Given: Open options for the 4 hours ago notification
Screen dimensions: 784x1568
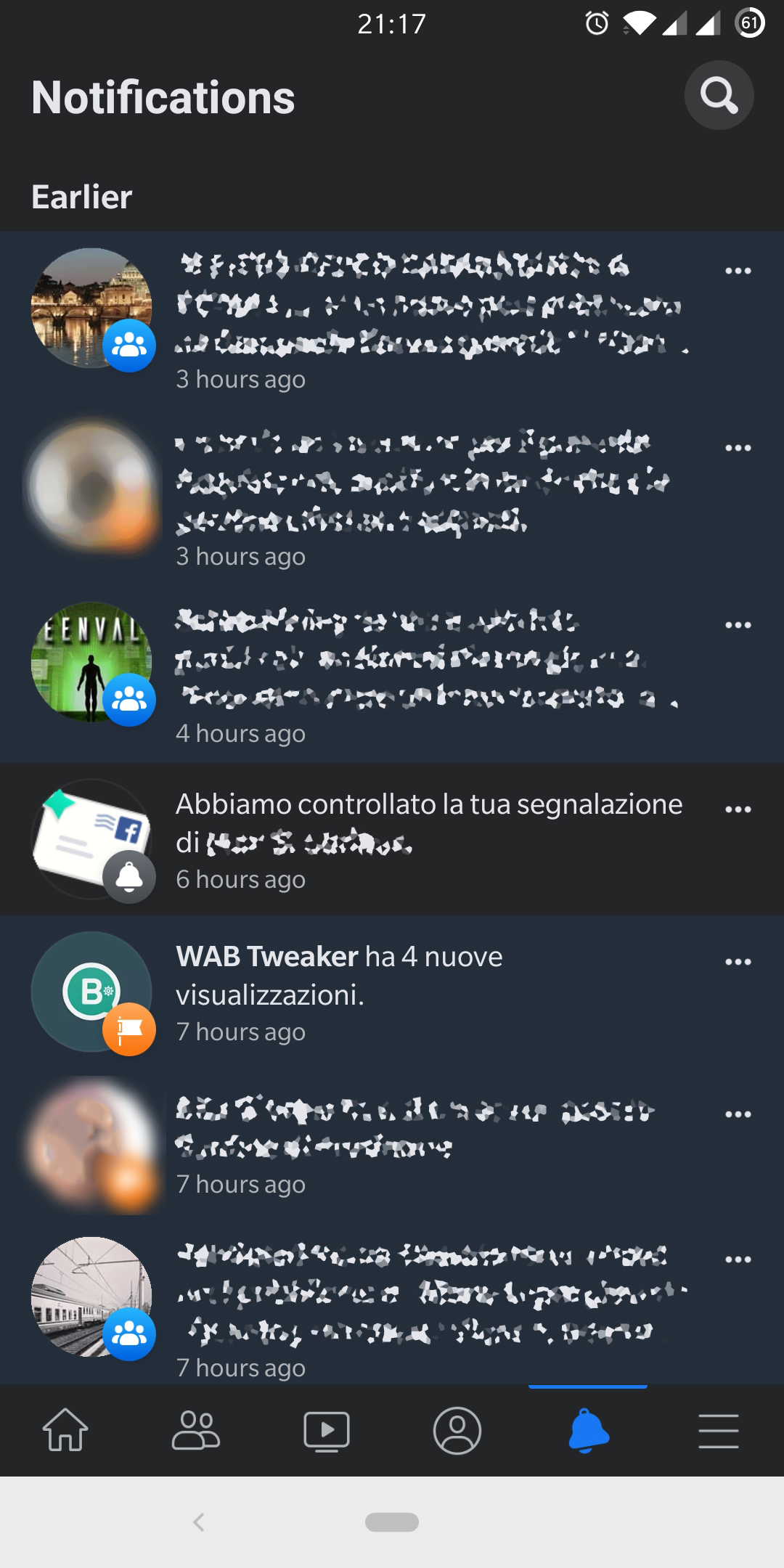Looking at the screenshot, I should pos(738,625).
